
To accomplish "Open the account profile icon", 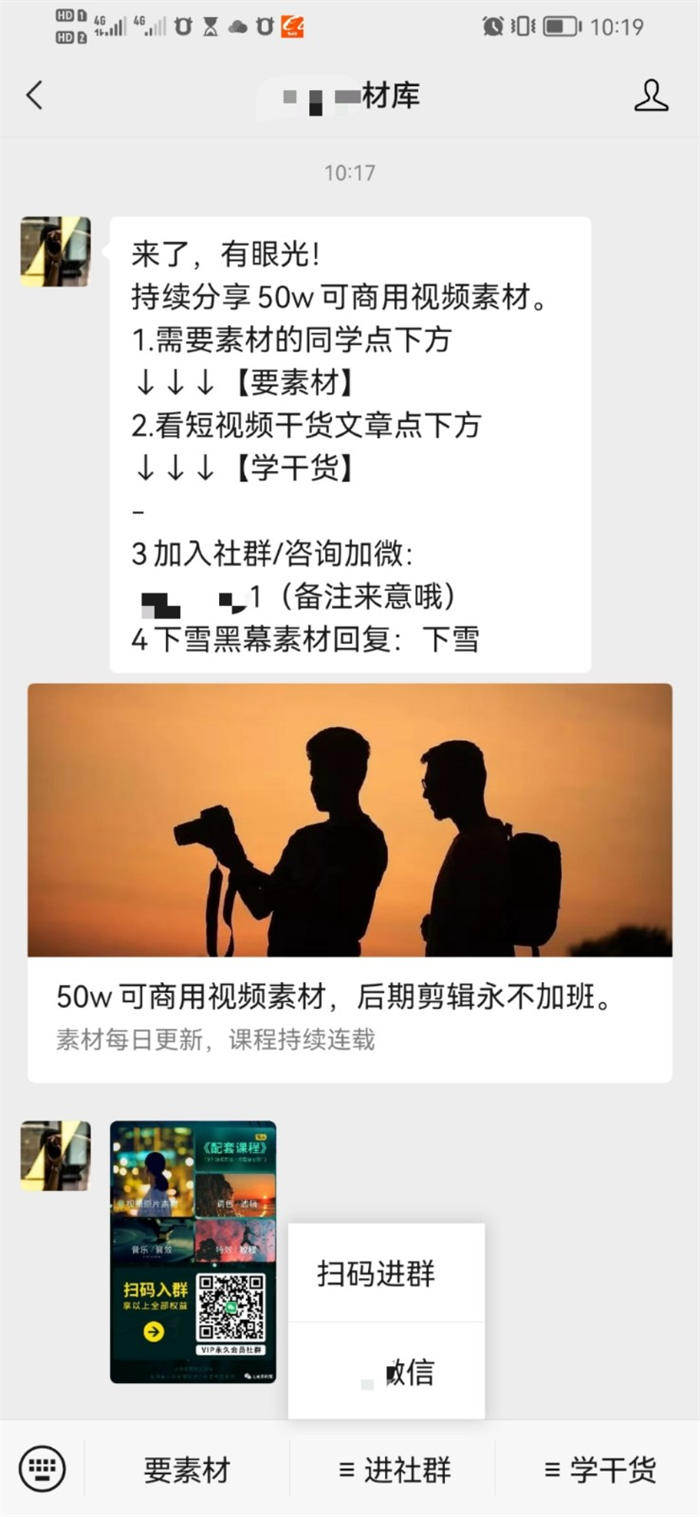I will click(x=651, y=96).
